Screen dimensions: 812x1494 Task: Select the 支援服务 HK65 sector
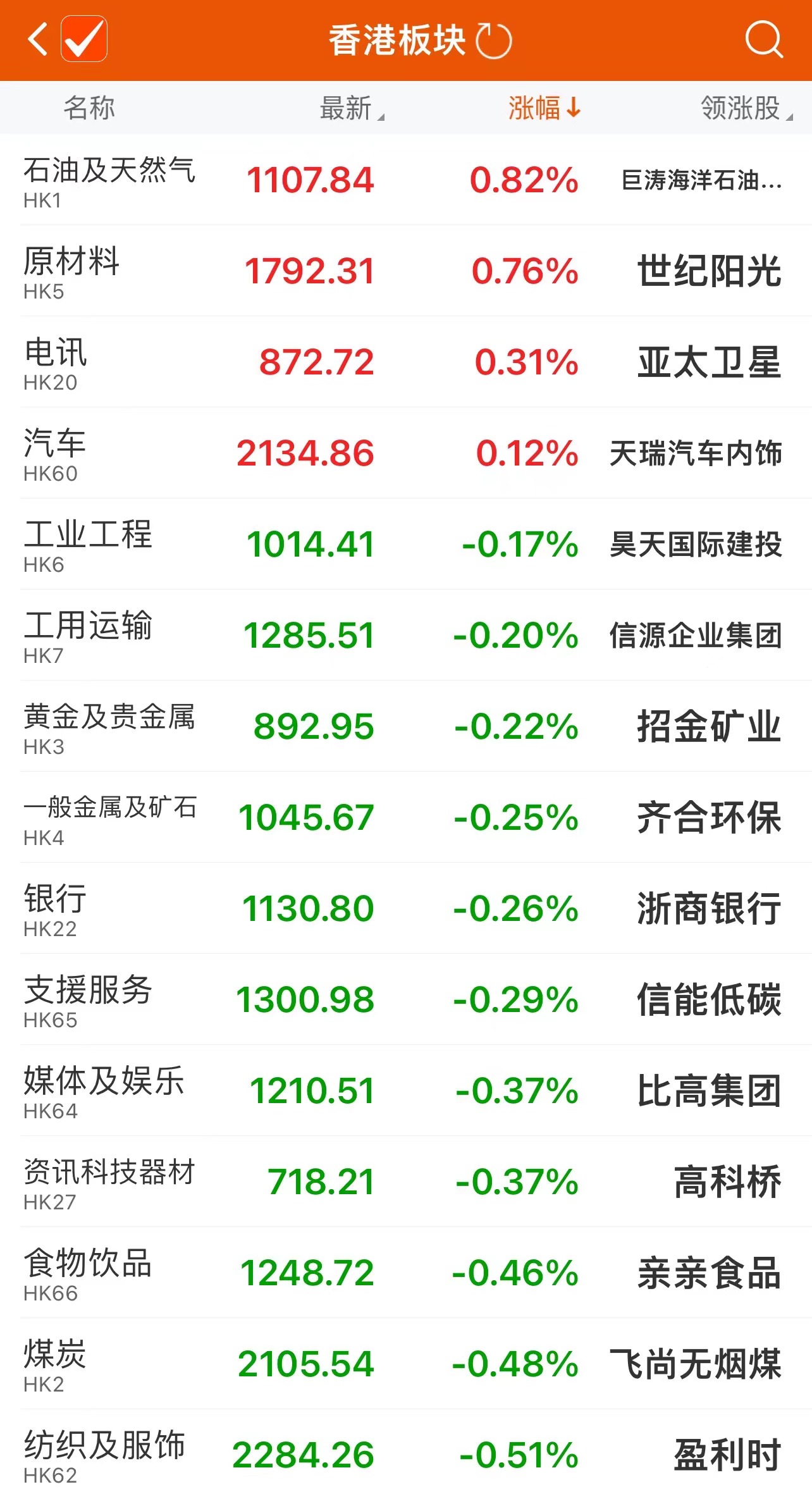coord(88,999)
